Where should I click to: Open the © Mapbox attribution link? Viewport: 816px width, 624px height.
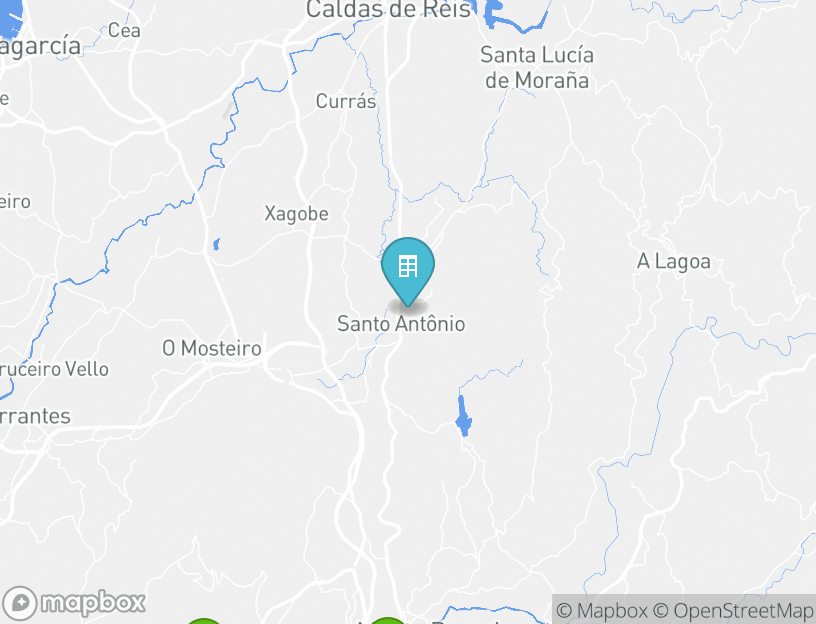coord(602,610)
